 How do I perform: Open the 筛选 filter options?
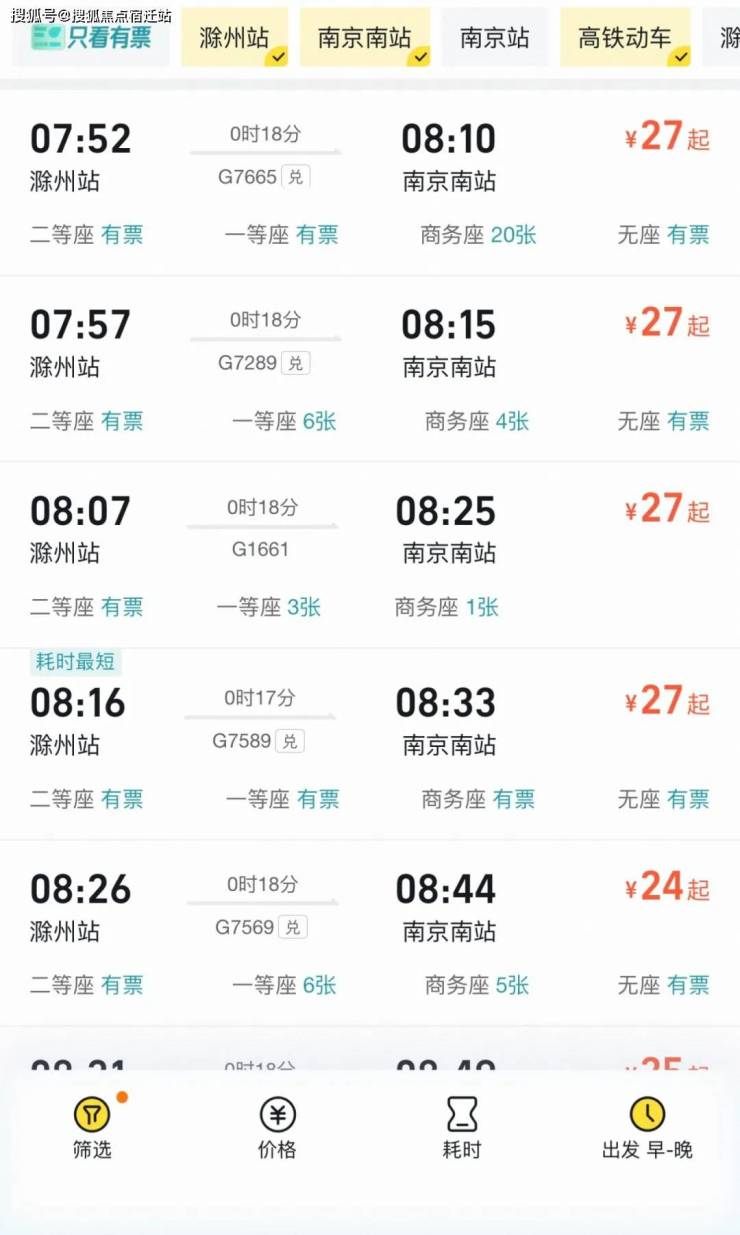(x=92, y=1129)
